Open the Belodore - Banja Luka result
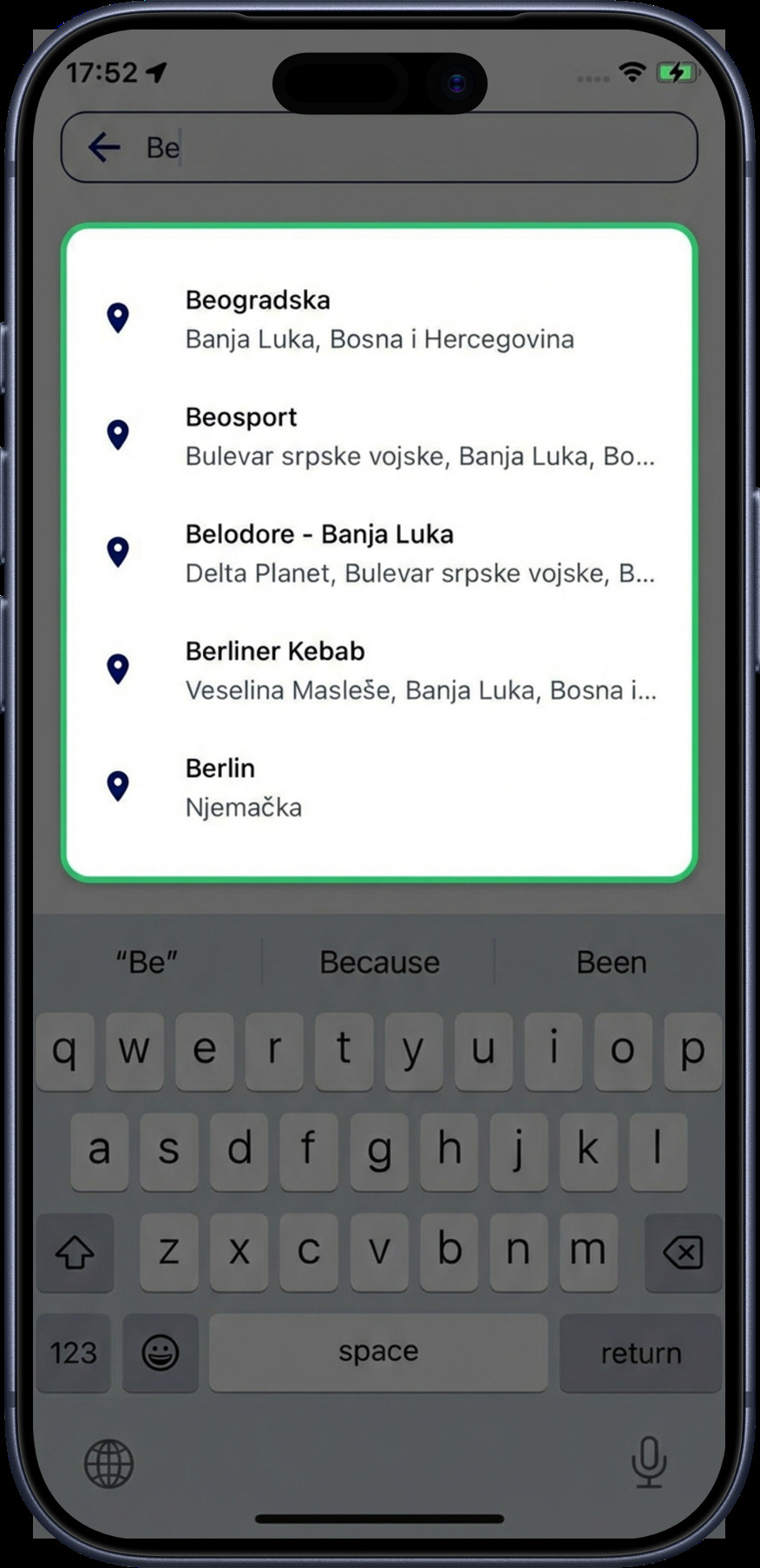760x1568 pixels. (x=379, y=553)
